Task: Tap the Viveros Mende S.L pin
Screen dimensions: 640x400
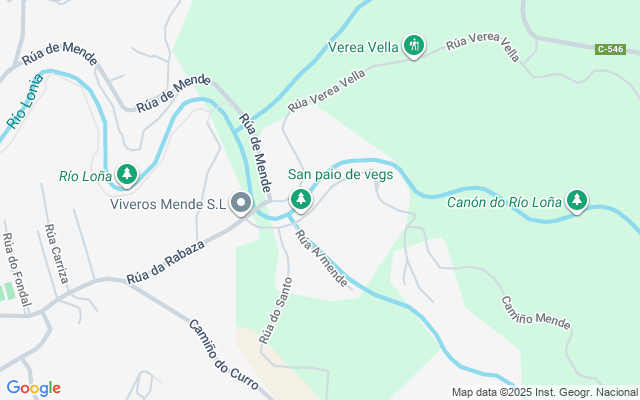Action: 241,204
